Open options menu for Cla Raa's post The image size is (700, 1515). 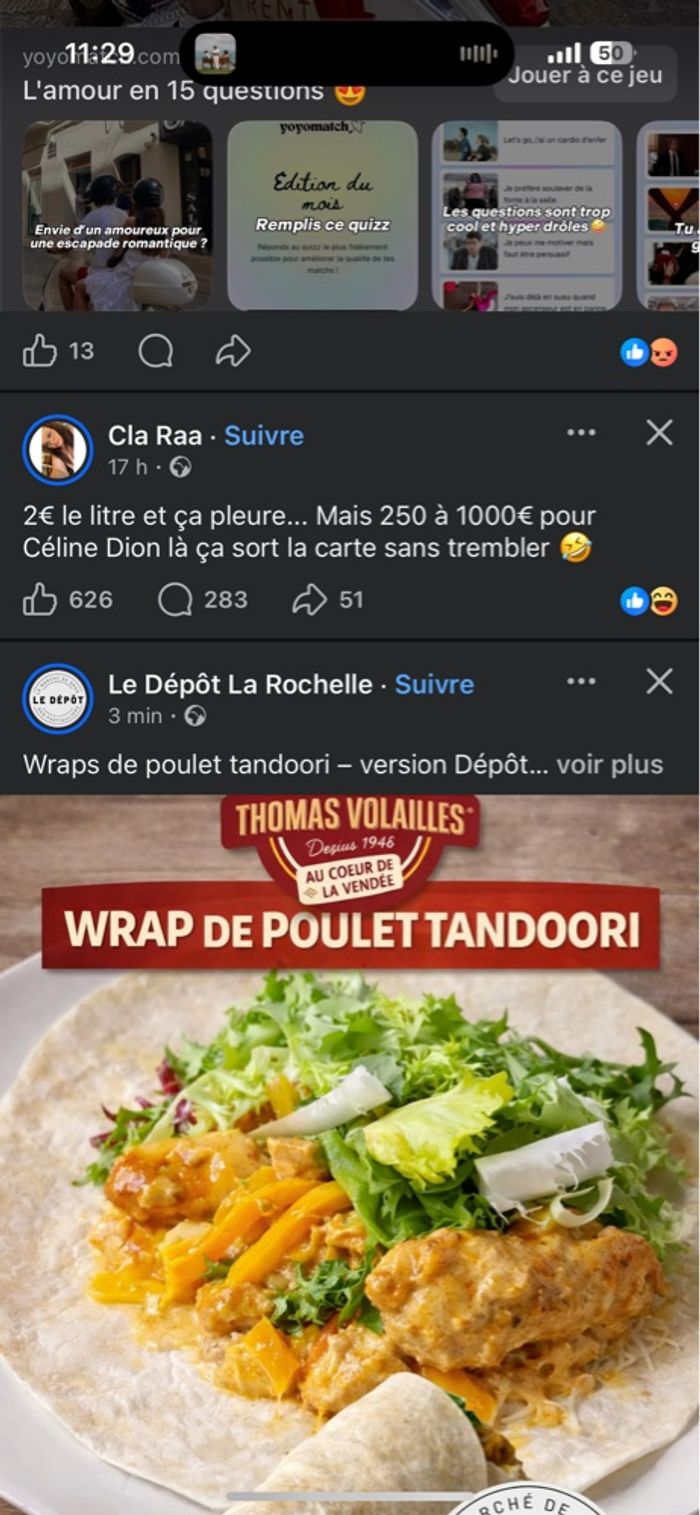click(x=581, y=433)
